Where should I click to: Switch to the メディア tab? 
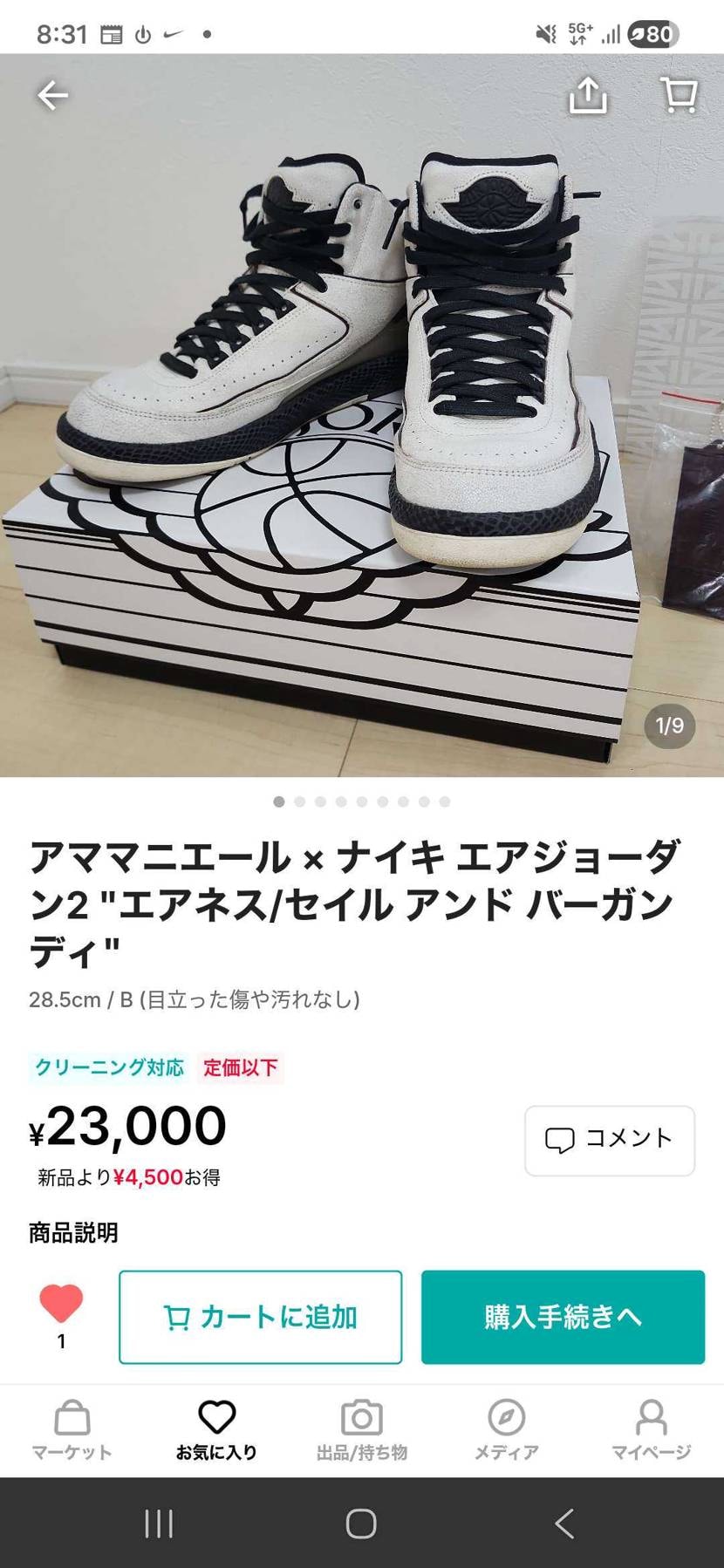pyautogui.click(x=507, y=1430)
